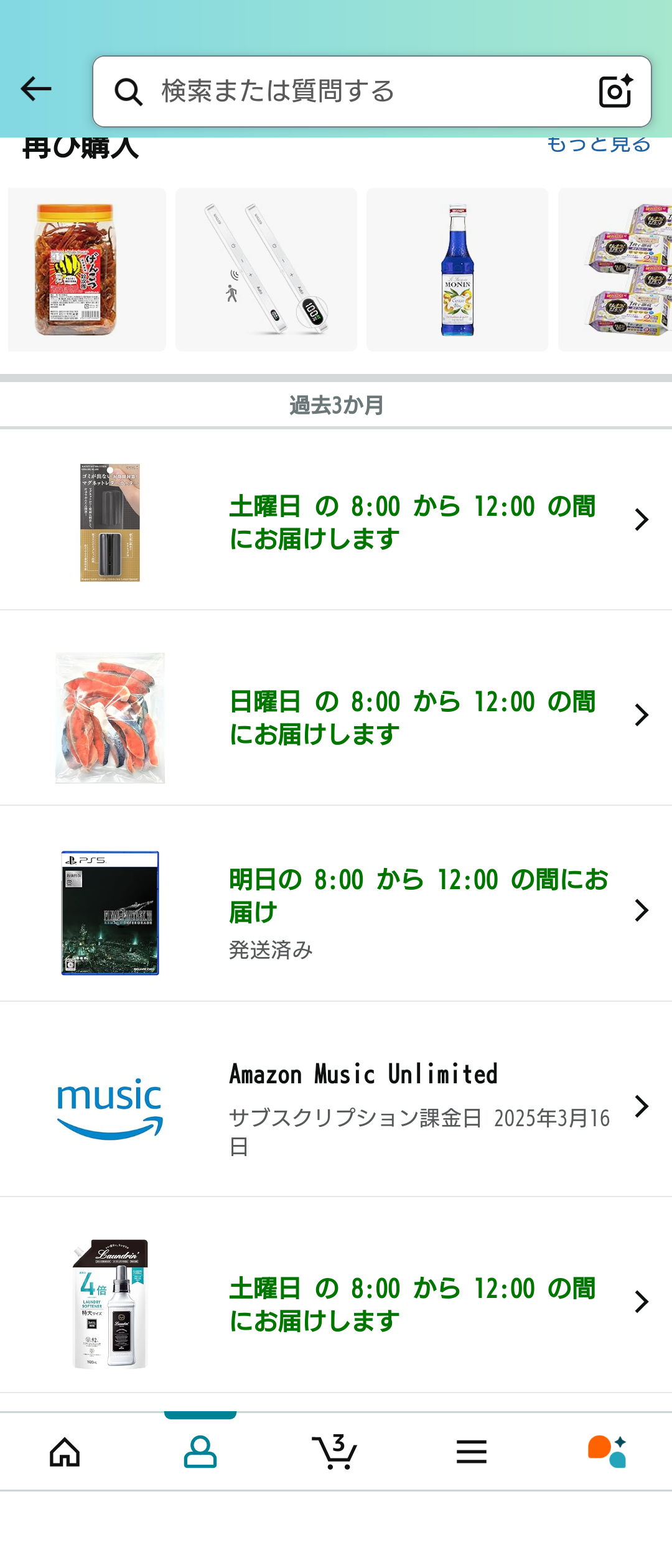Open camera lens search
The height and width of the screenshot is (1568, 672).
[615, 91]
